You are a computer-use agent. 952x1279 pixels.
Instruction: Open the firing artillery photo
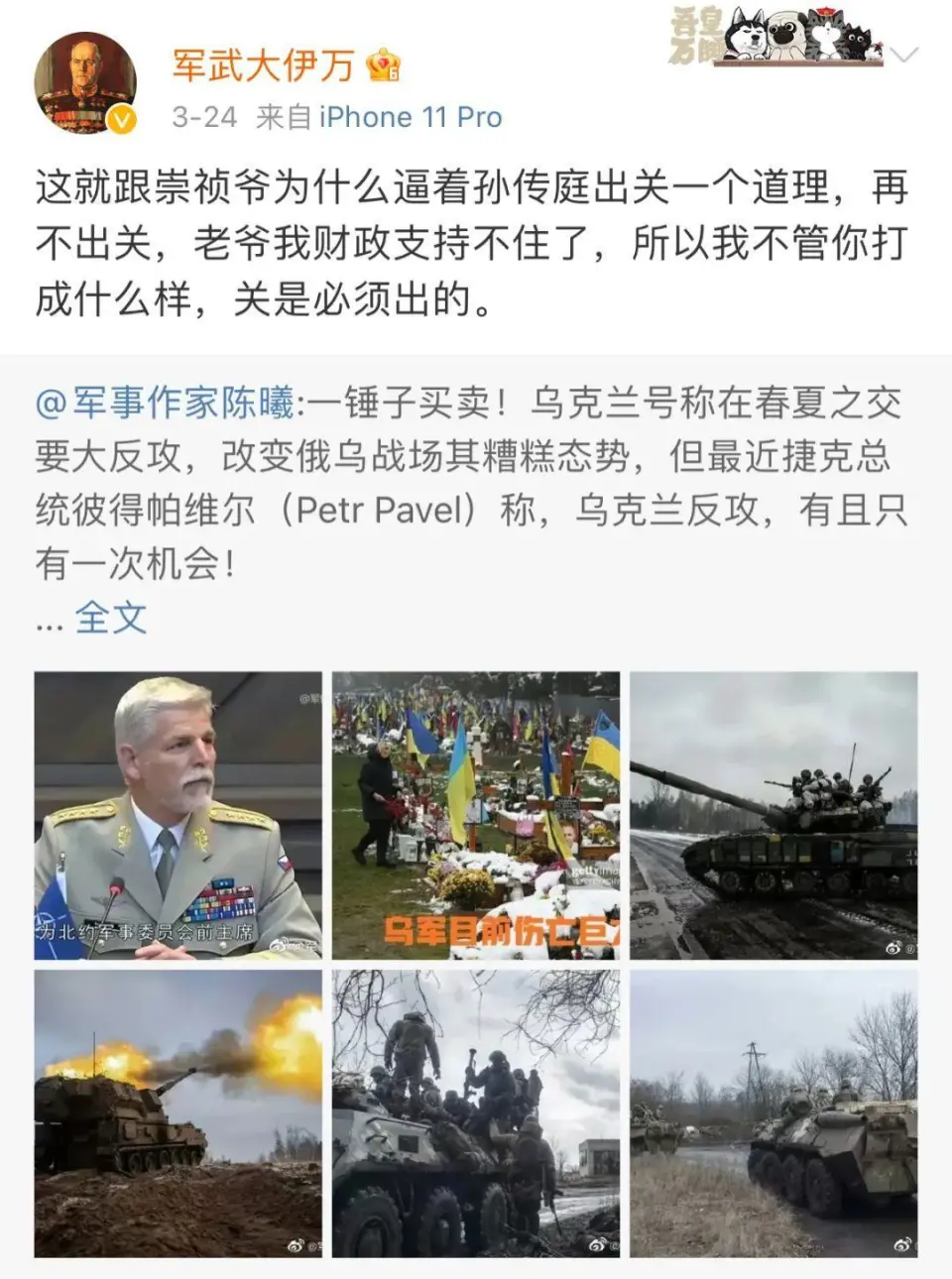point(178,1112)
